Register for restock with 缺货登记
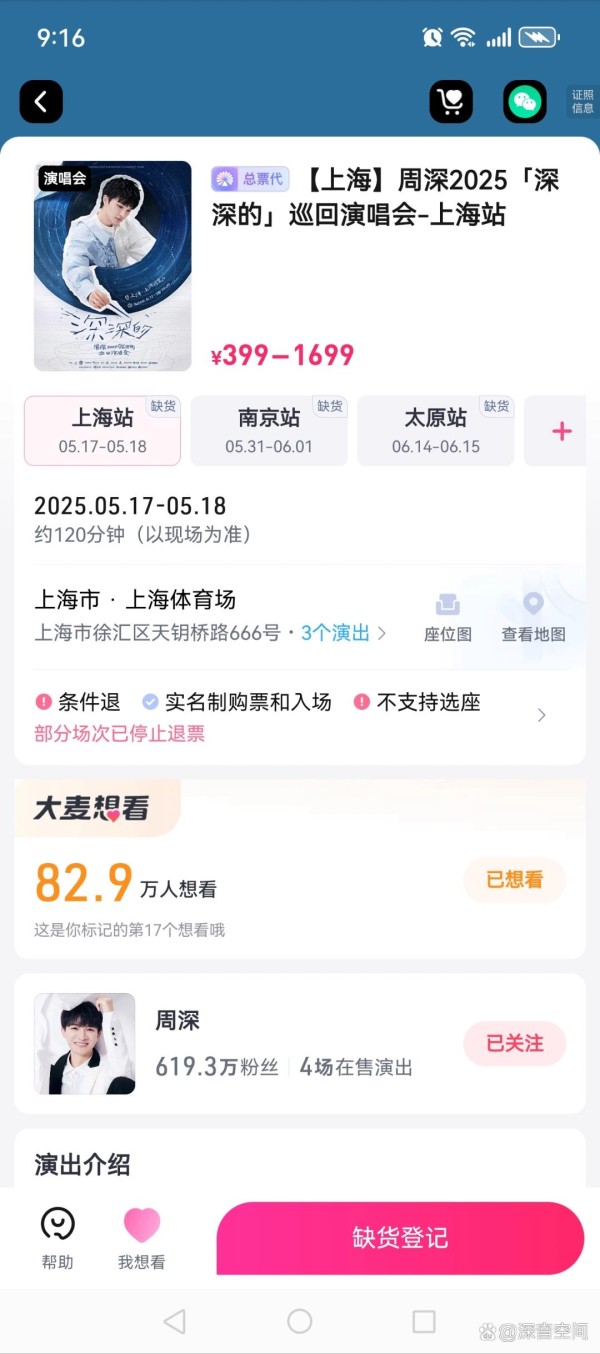 [x=400, y=1238]
